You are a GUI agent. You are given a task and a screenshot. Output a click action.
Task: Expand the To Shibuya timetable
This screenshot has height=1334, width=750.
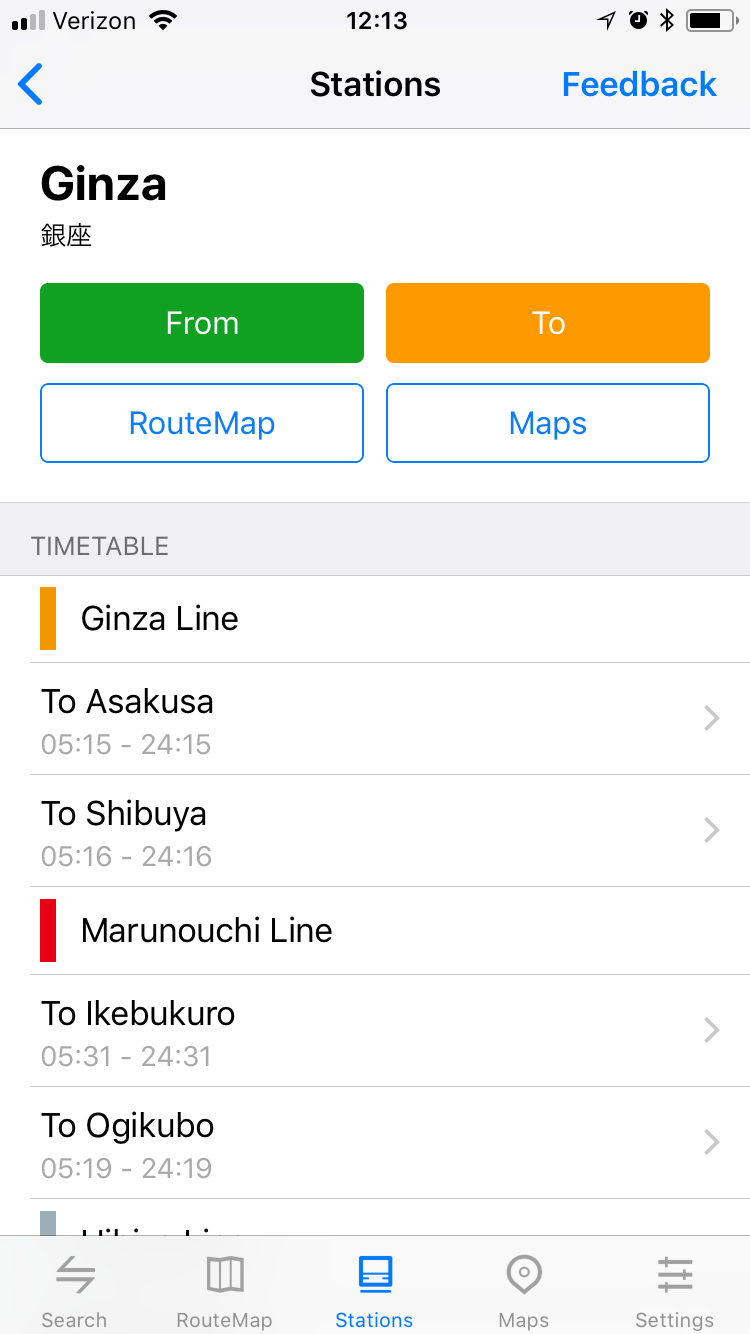pos(375,831)
